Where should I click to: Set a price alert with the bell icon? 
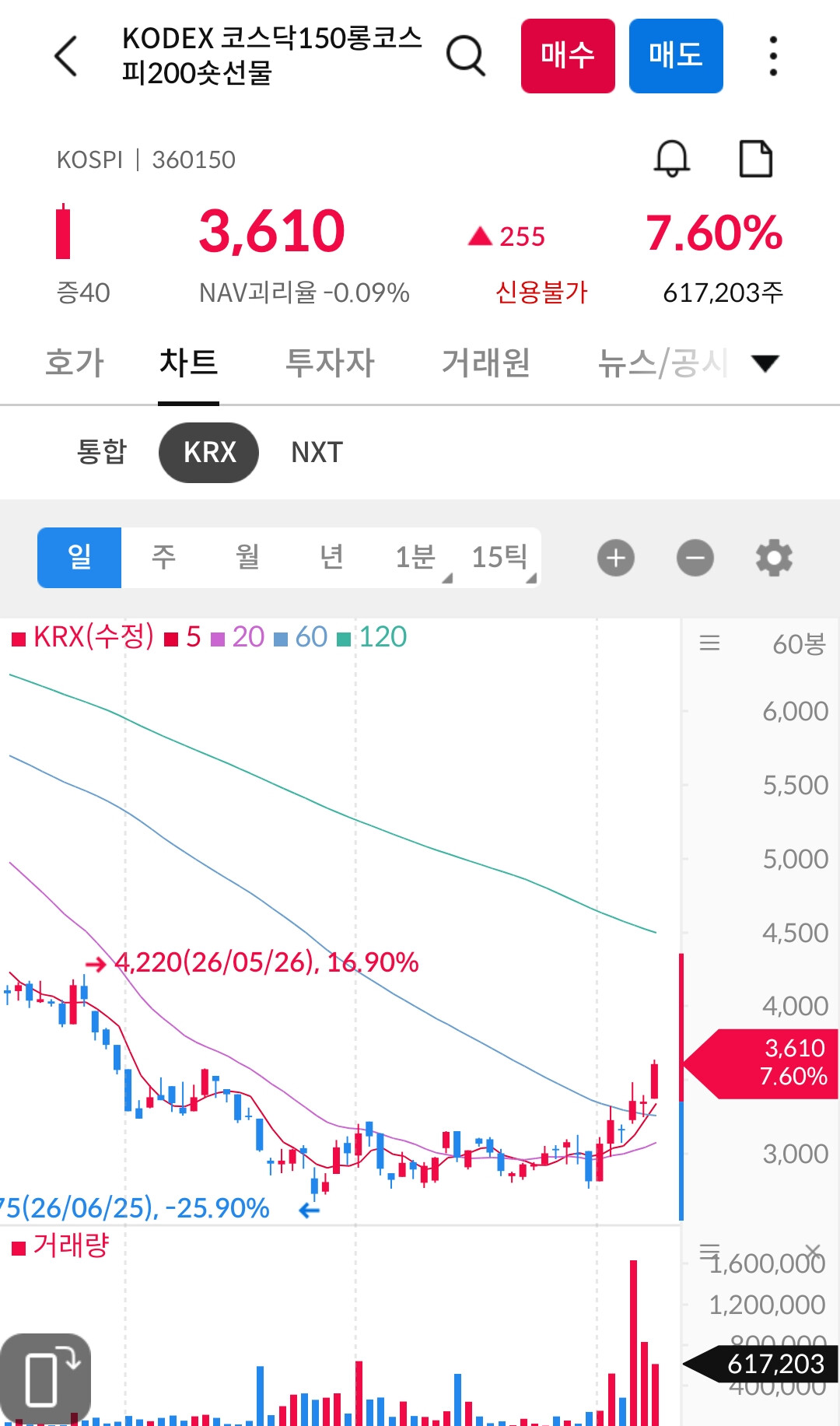tap(672, 159)
